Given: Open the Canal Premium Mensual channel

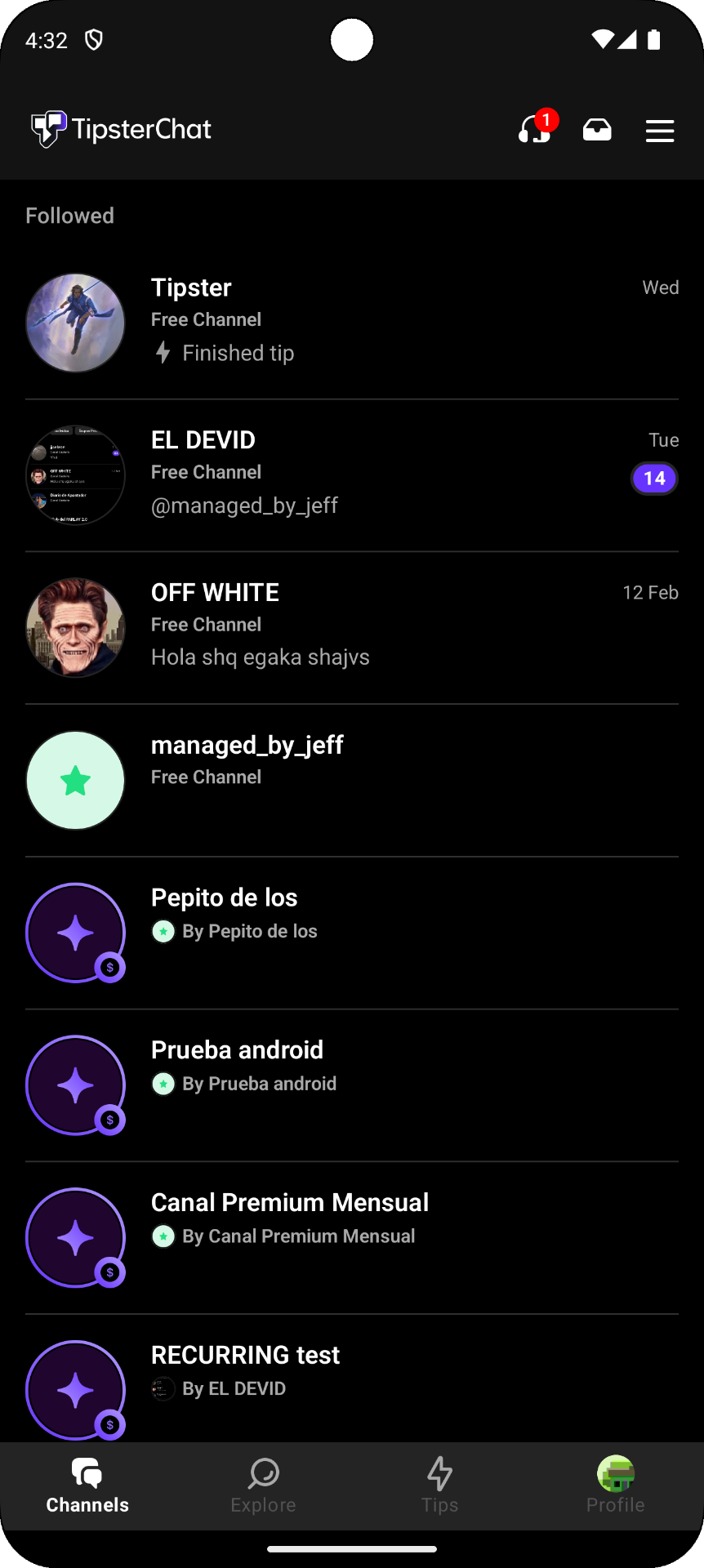Looking at the screenshot, I should (x=351, y=1237).
